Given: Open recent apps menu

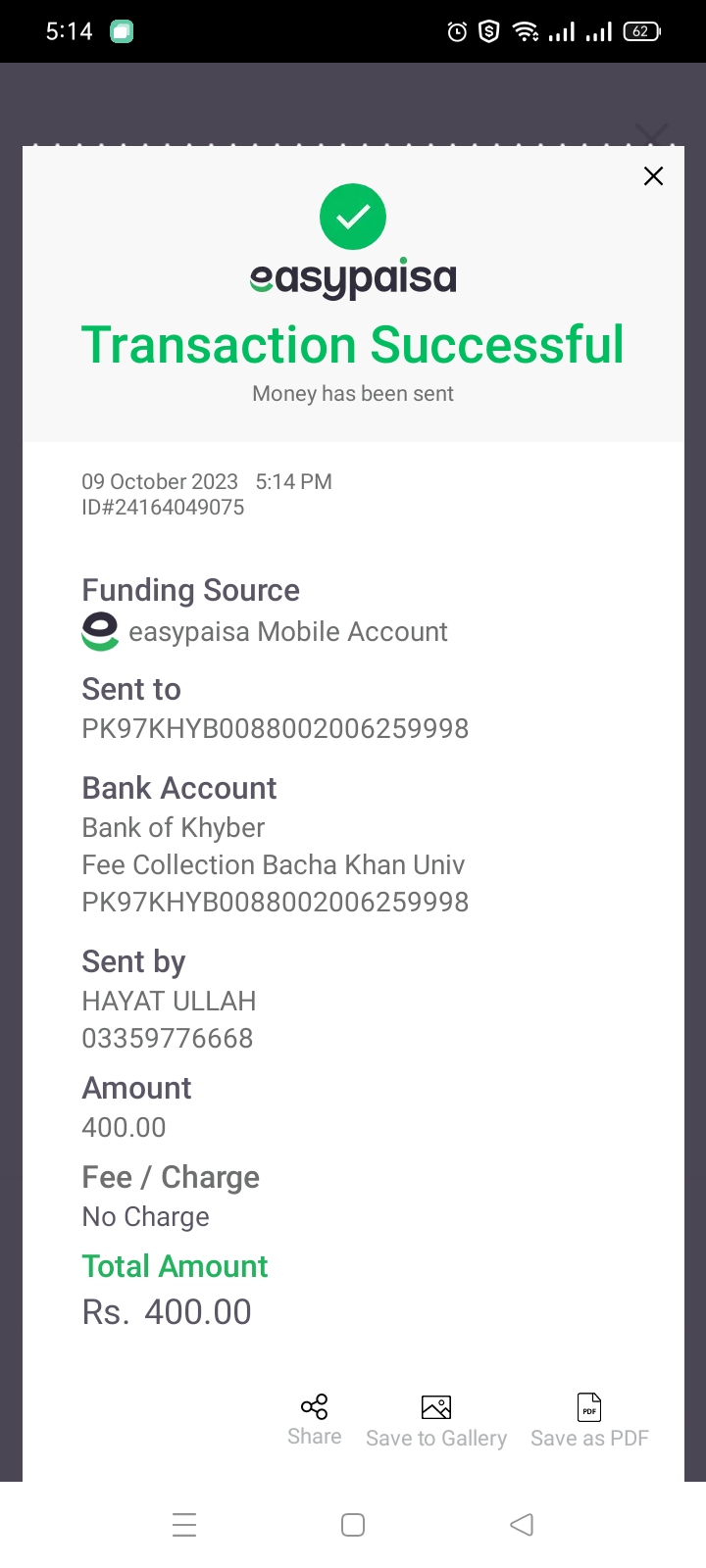Looking at the screenshot, I should click(x=184, y=1525).
